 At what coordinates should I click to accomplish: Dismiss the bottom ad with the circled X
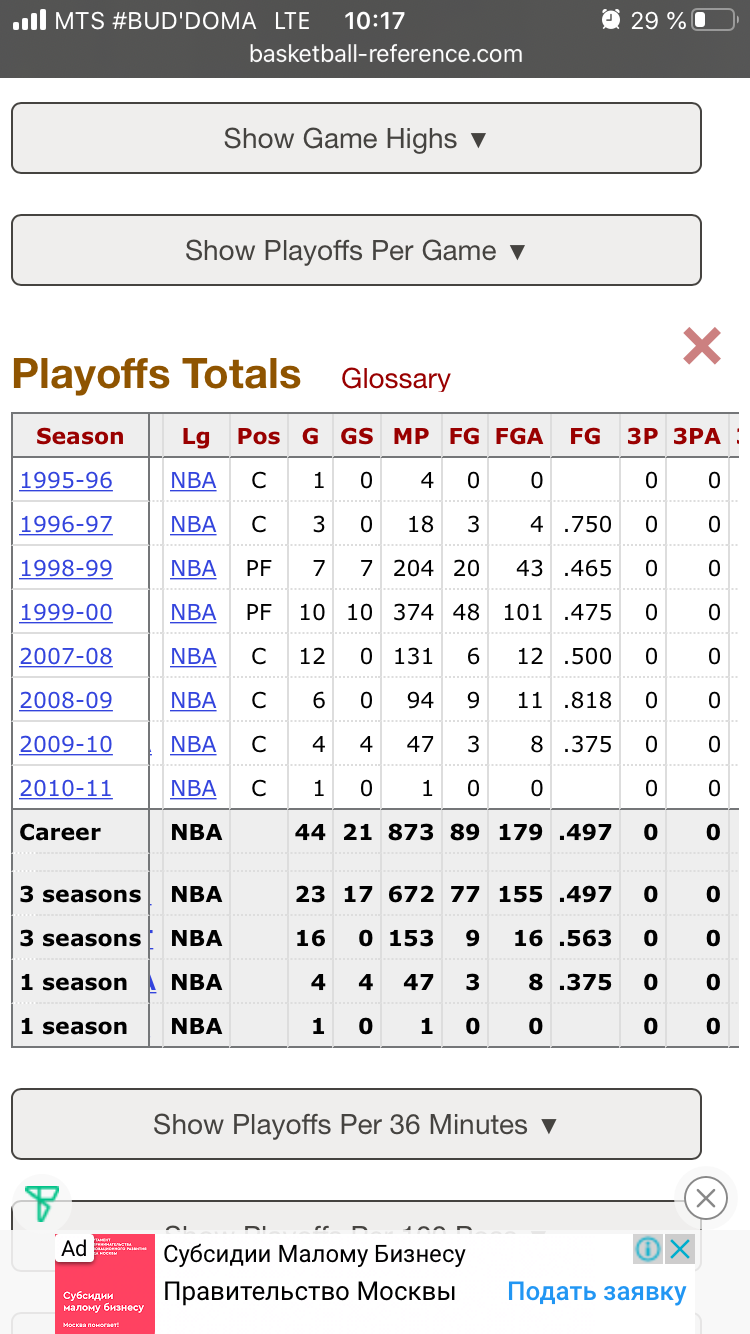tap(706, 1197)
